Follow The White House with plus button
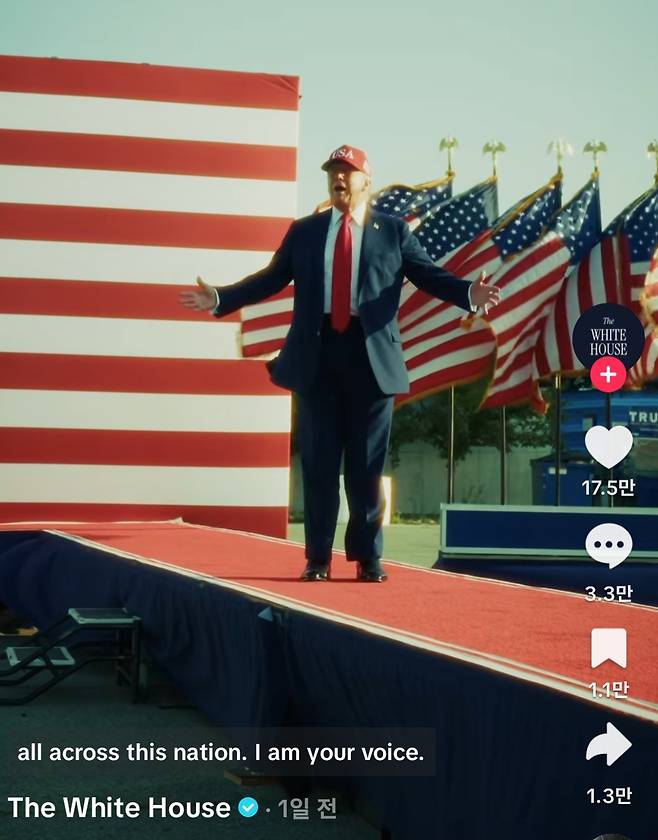The image size is (658, 840). click(608, 375)
